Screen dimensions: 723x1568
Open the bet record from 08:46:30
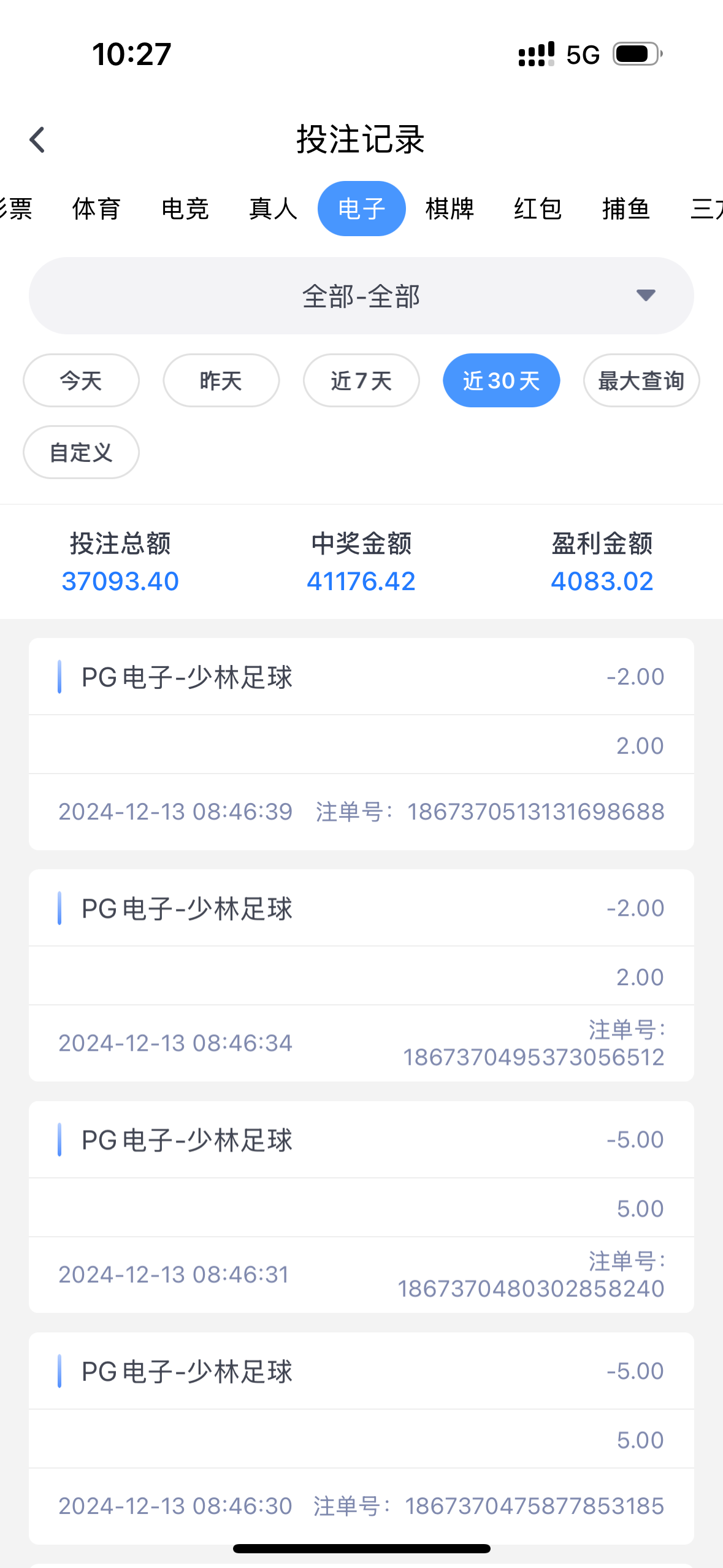(x=361, y=1438)
